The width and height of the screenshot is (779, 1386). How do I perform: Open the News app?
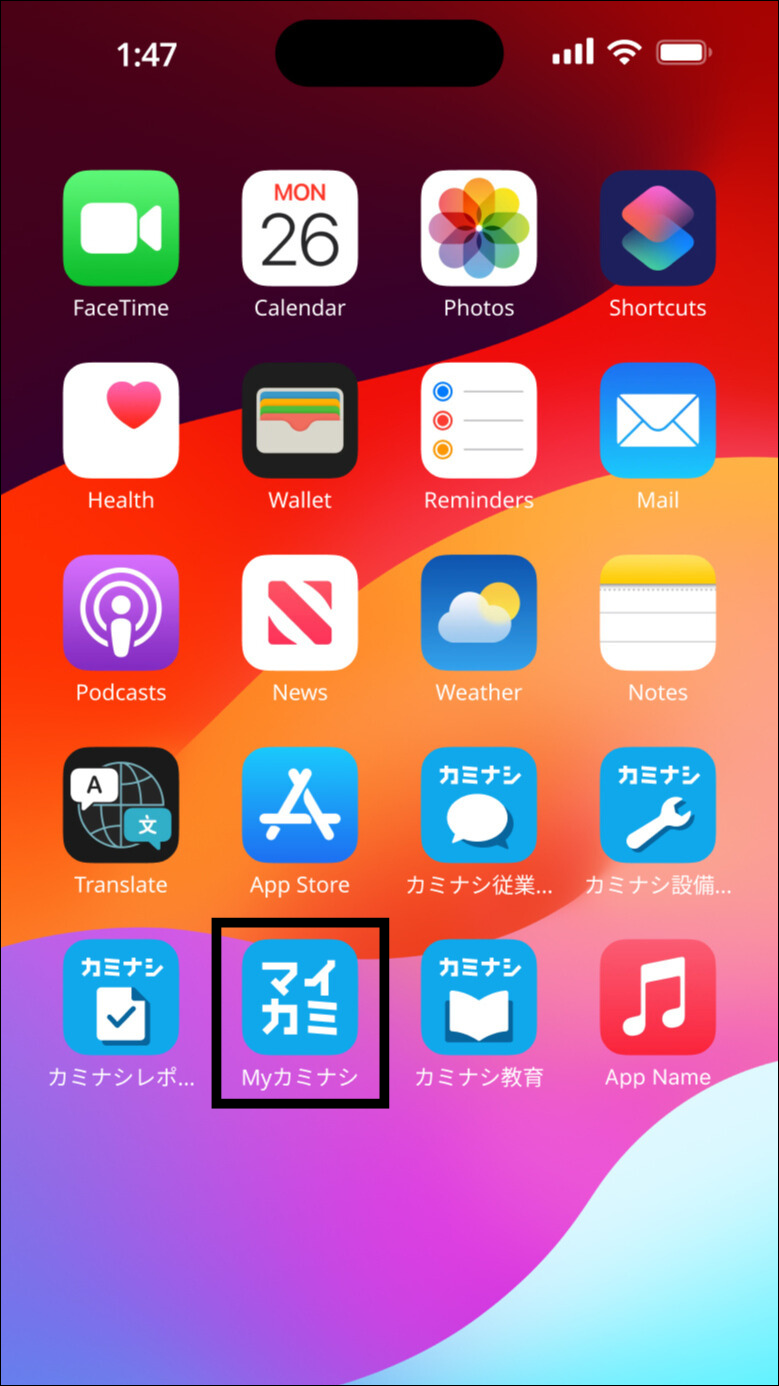300,612
